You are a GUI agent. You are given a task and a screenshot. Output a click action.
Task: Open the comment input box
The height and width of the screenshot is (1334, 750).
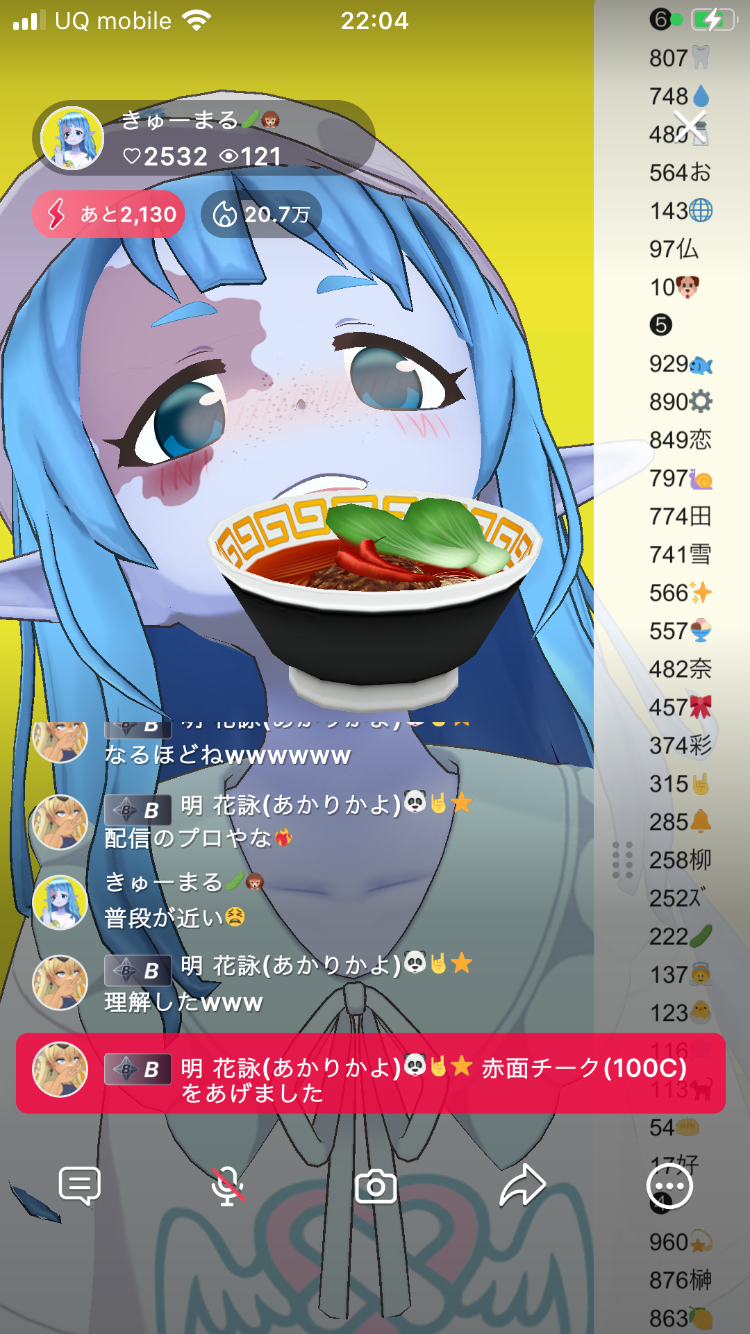tap(80, 1186)
